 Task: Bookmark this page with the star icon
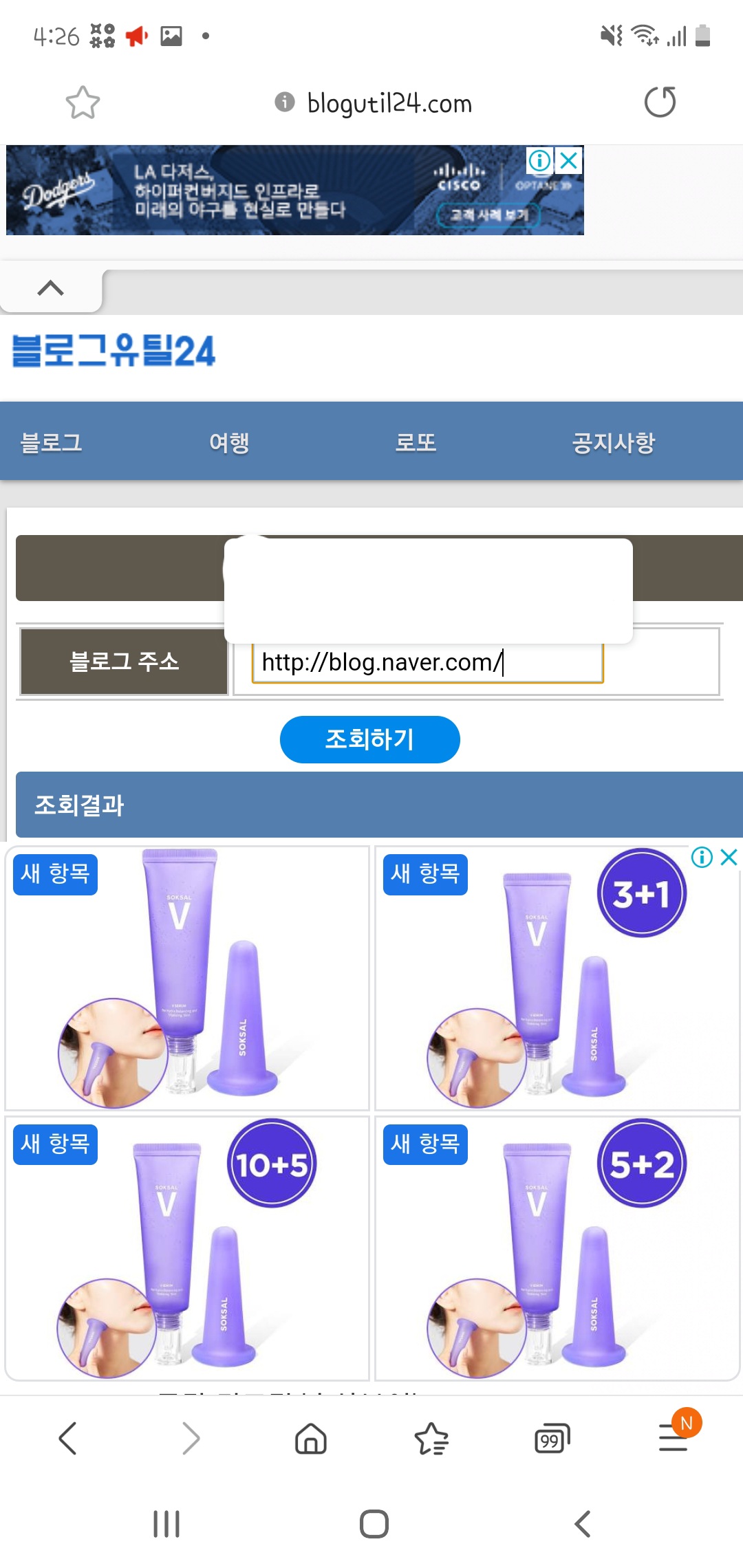point(83,103)
